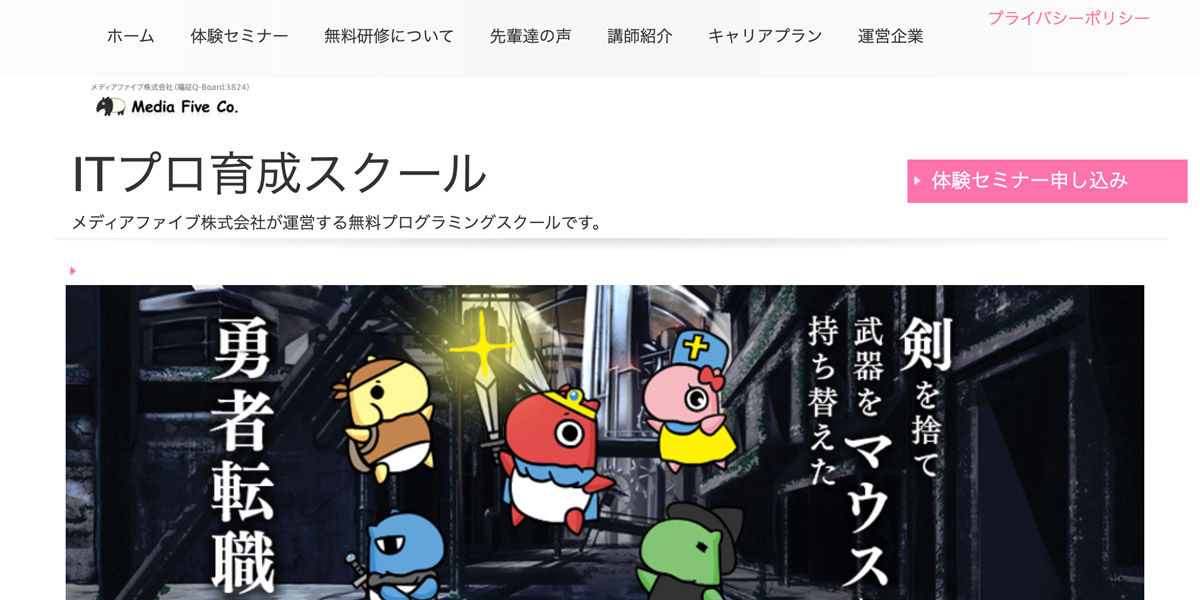Open the 勇者転職 hero banner
Image resolution: width=1200 pixels, height=600 pixels.
tap(604, 442)
